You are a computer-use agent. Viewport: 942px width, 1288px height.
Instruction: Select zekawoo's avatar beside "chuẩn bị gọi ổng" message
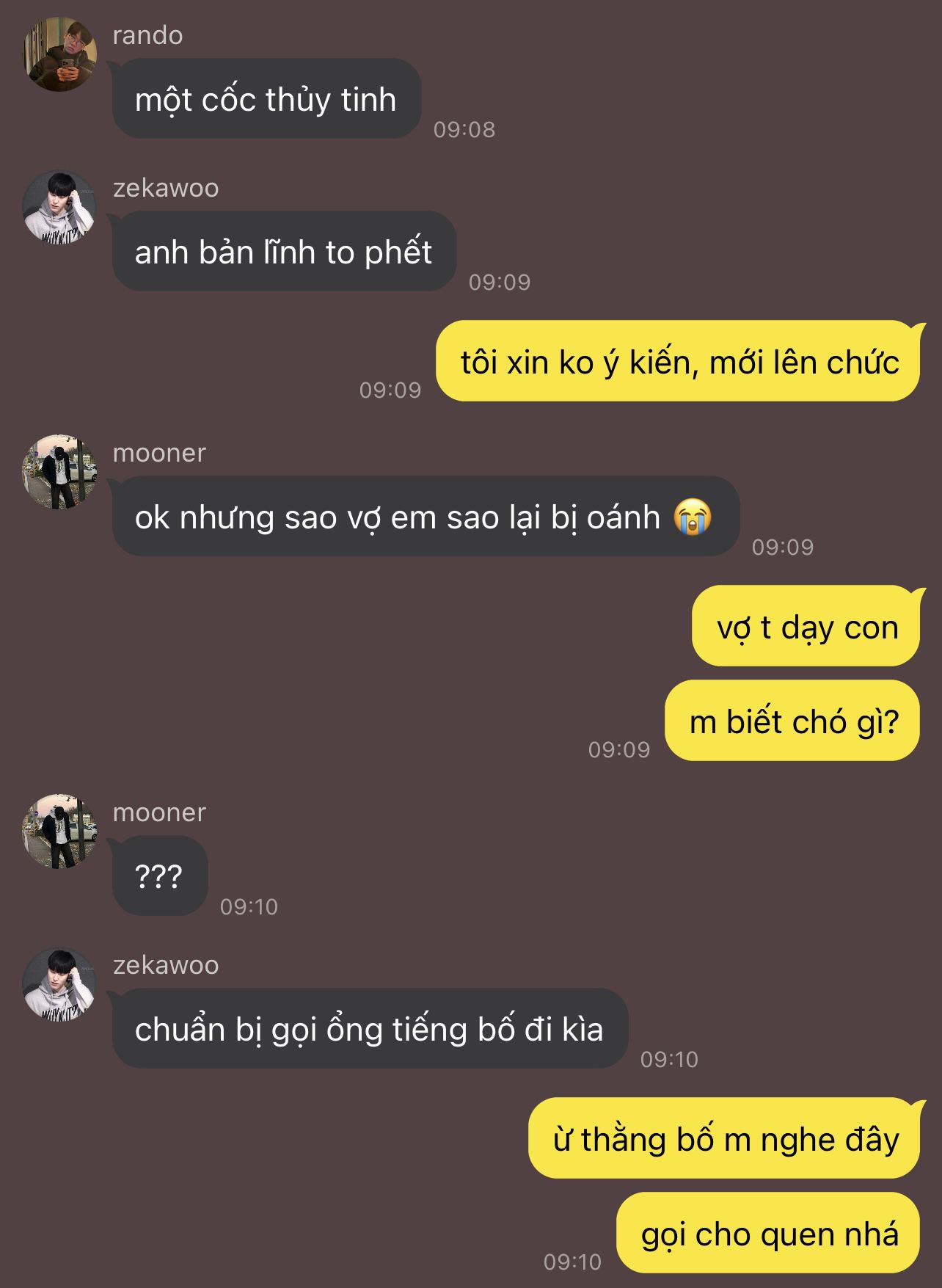tap(60, 985)
